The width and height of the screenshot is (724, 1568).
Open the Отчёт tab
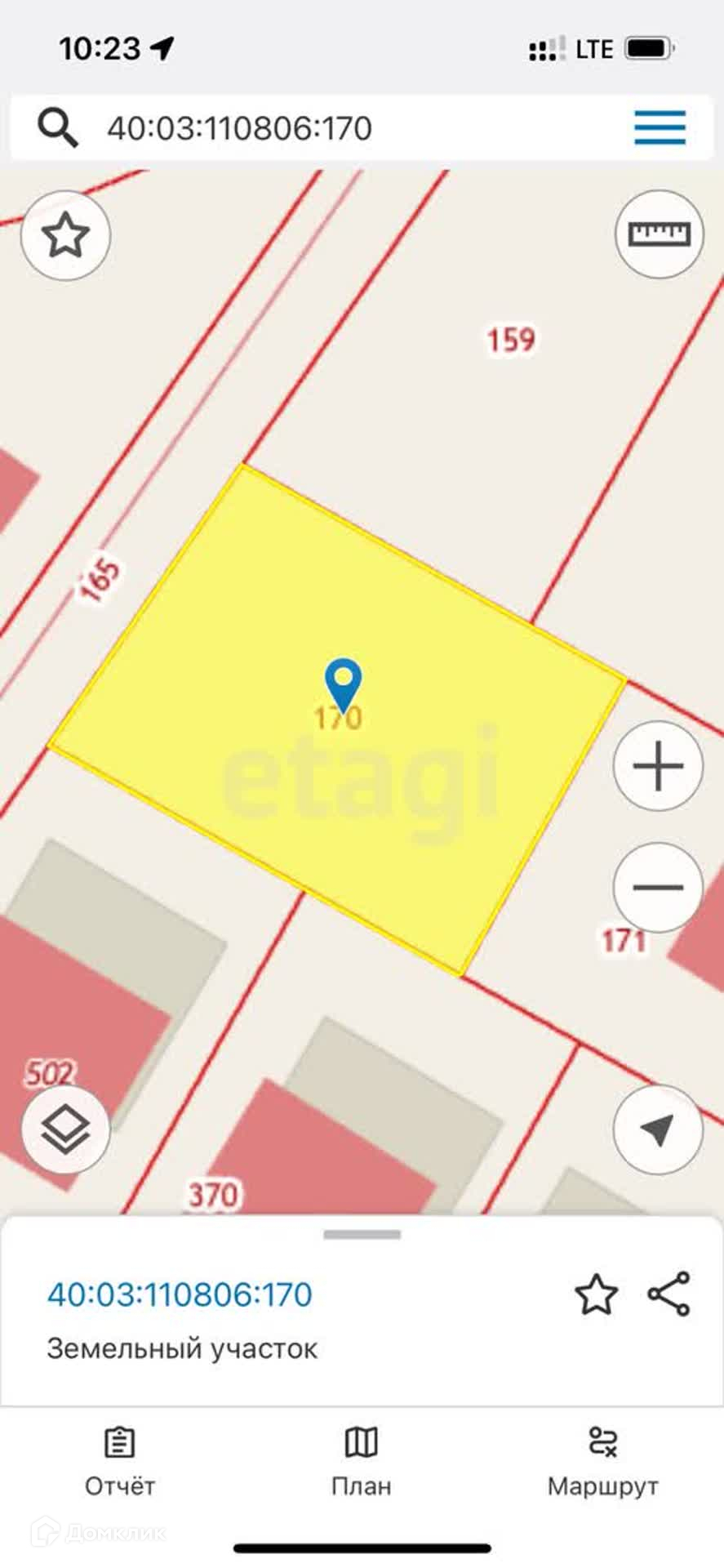tap(120, 1463)
